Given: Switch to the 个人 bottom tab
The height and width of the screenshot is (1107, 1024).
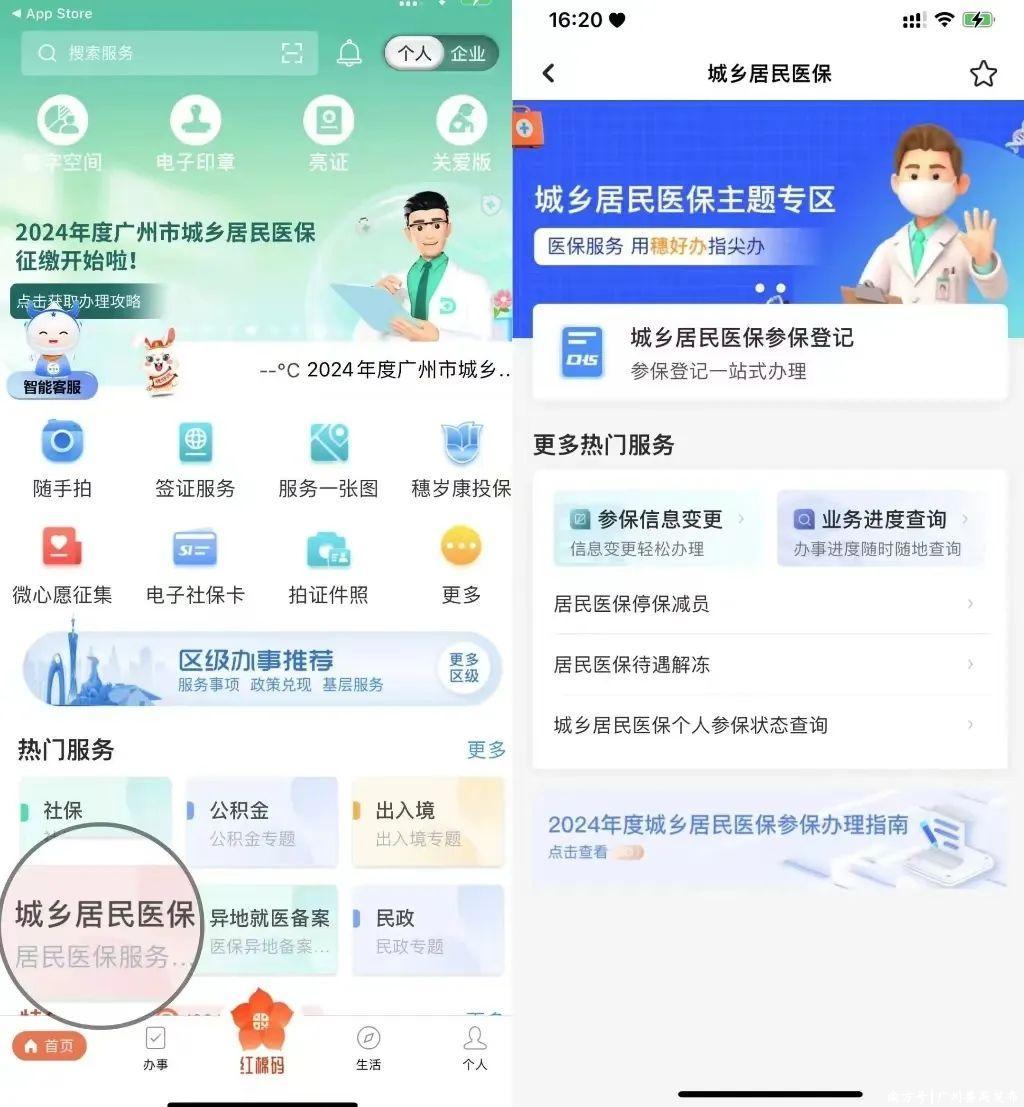Looking at the screenshot, I should pyautogui.click(x=475, y=1047).
